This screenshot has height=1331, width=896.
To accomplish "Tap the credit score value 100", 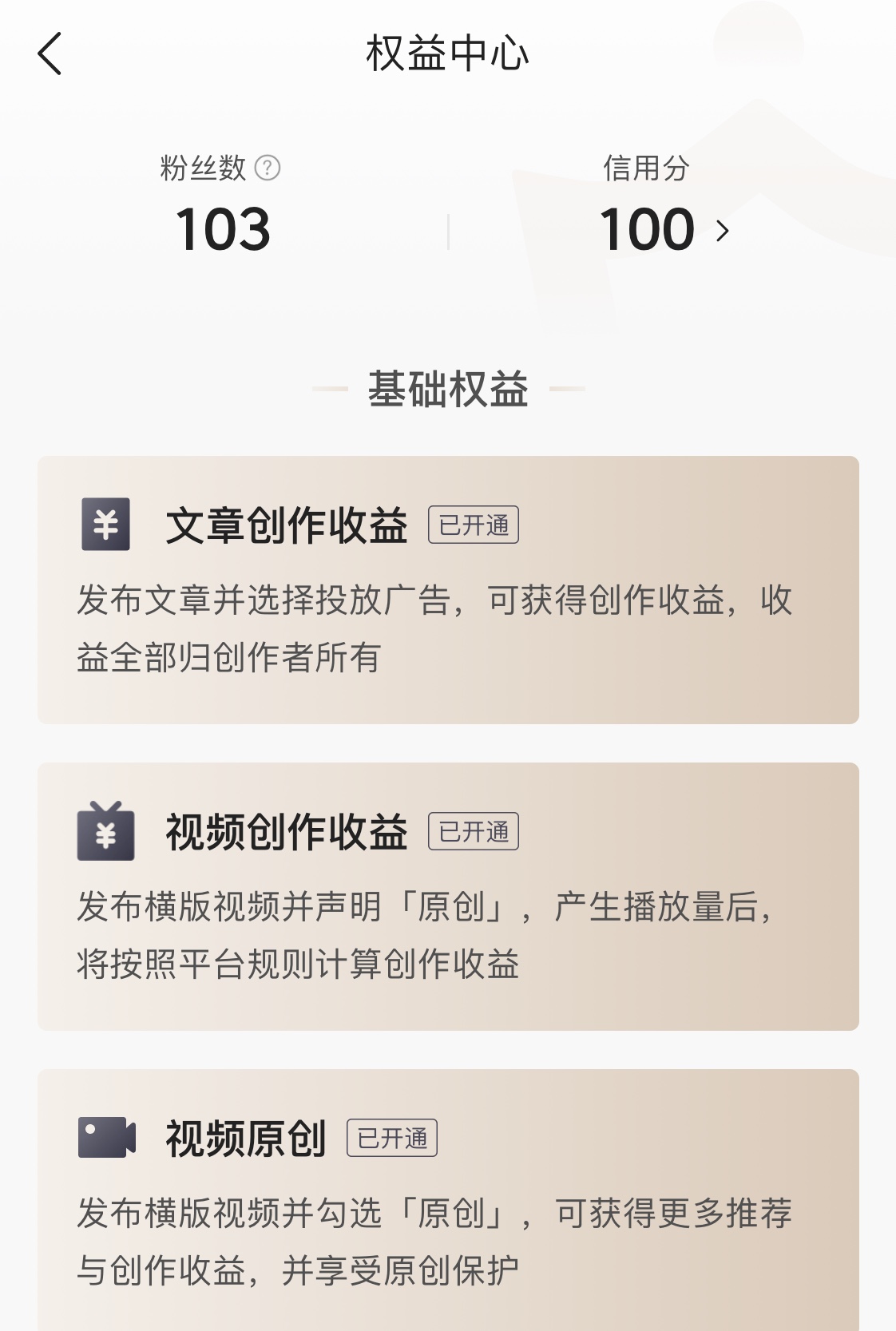I will 645,230.
